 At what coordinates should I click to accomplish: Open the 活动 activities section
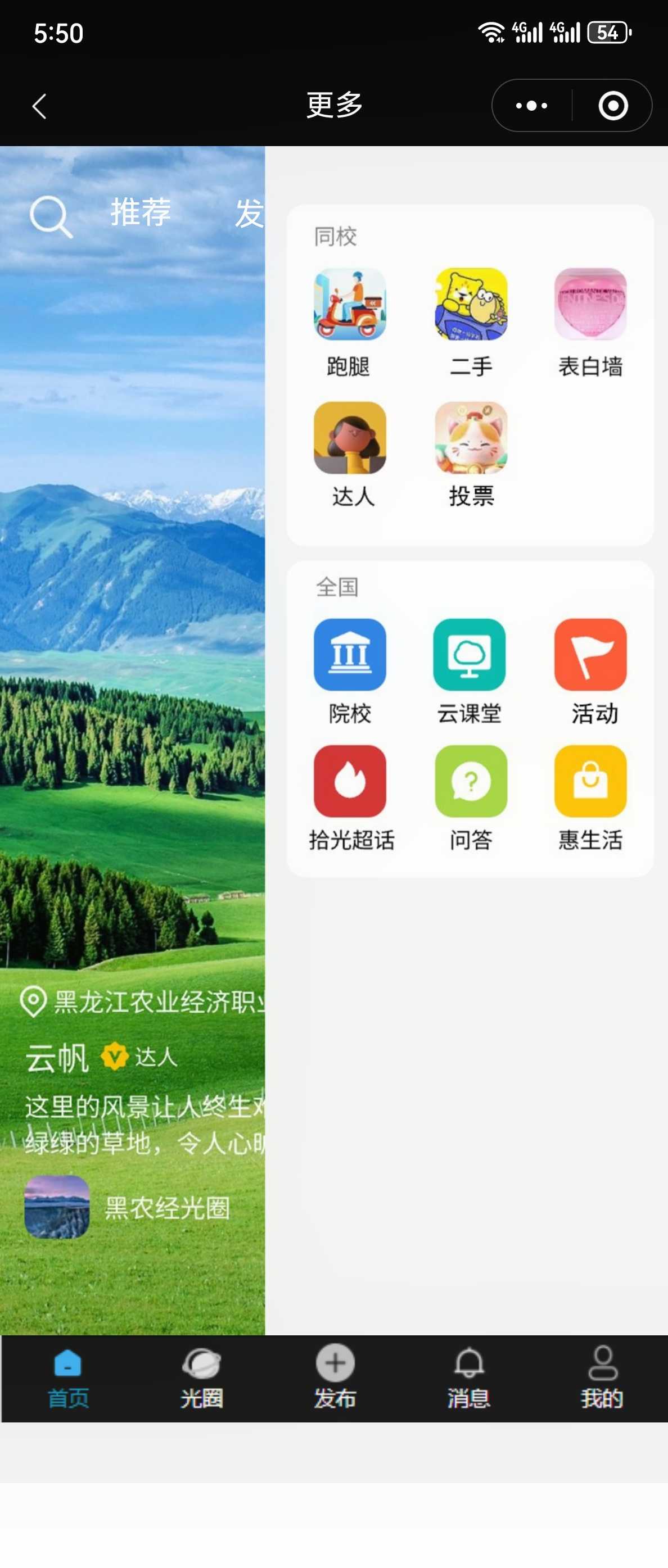pyautogui.click(x=590, y=655)
